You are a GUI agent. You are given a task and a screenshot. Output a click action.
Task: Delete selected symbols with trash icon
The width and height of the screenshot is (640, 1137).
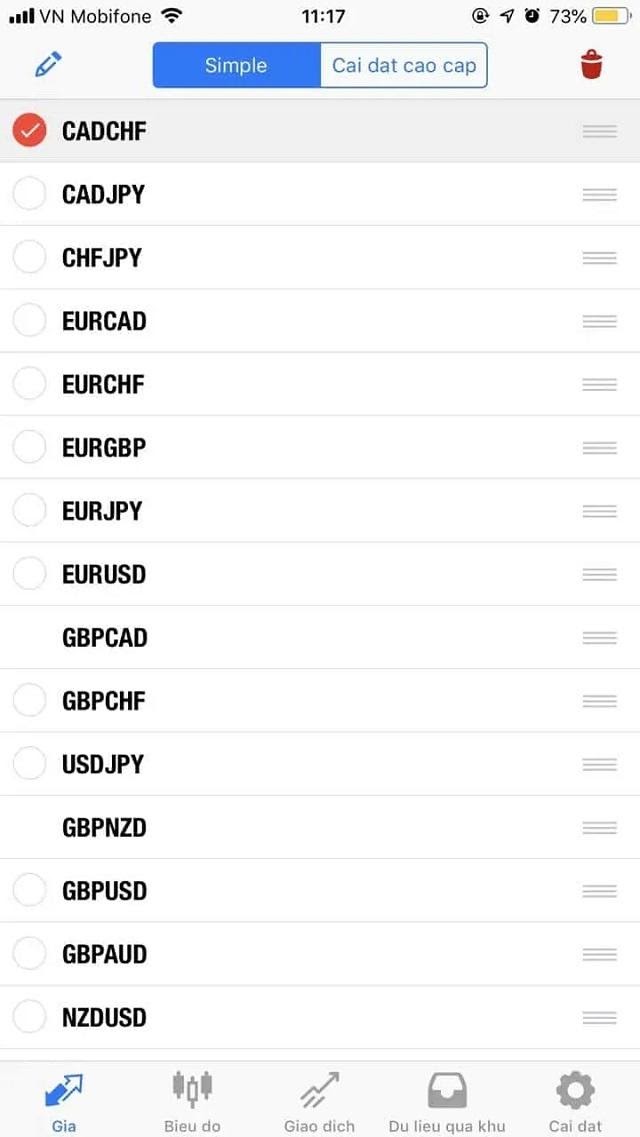[x=591, y=65]
